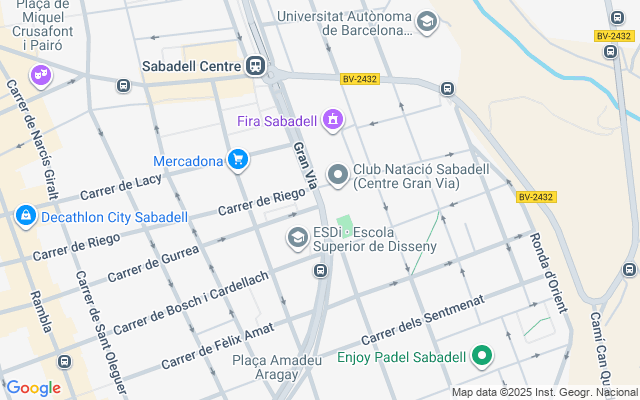Open the ESDi Escola Superior de Disseny marker
Screen dimensions: 640x400
tap(298, 238)
